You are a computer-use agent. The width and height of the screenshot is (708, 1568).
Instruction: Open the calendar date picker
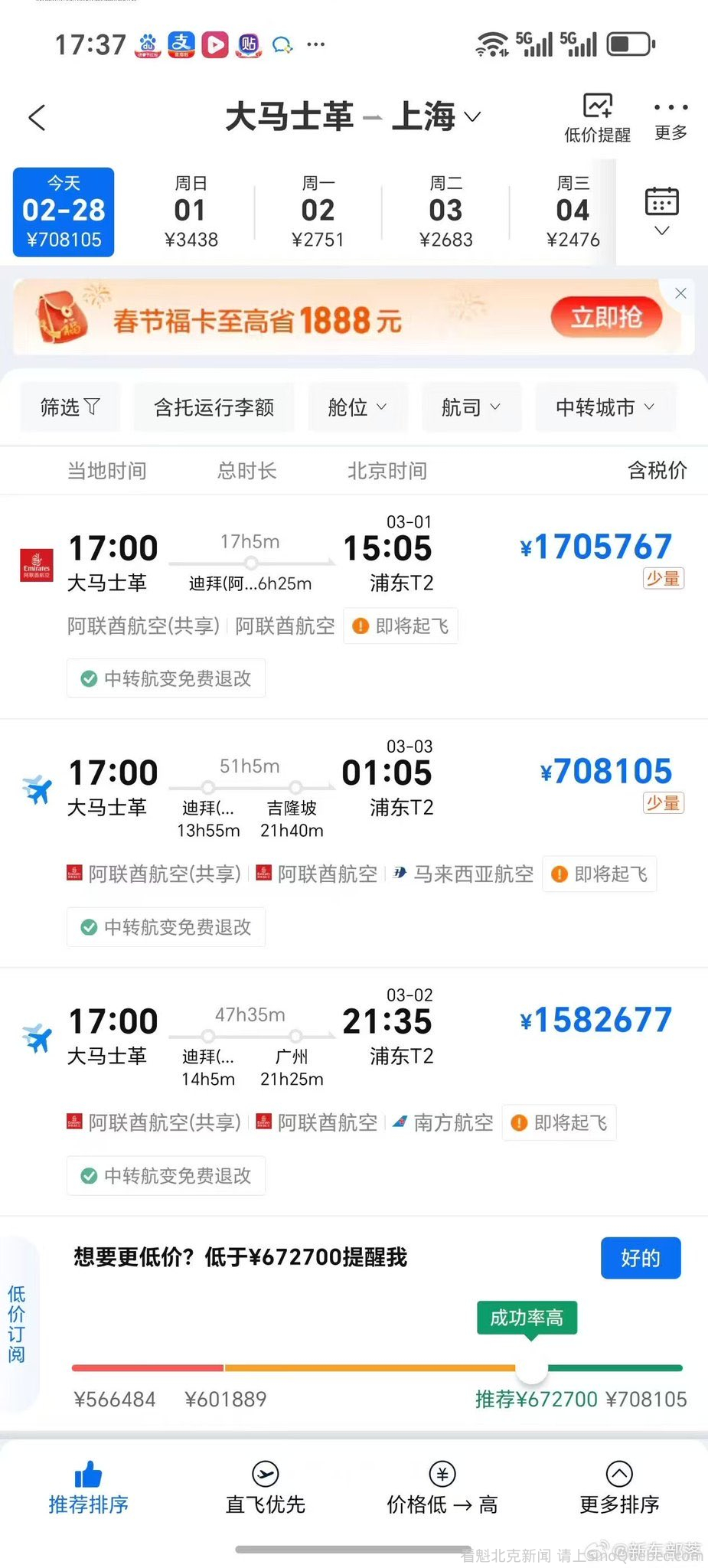tap(662, 211)
